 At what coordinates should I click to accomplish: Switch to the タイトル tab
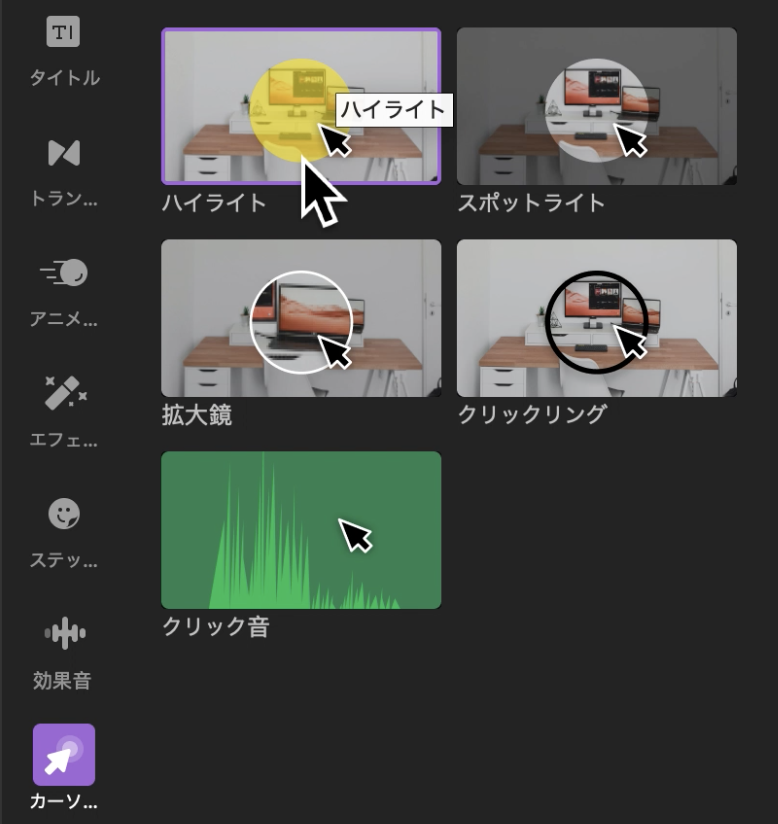tap(64, 50)
